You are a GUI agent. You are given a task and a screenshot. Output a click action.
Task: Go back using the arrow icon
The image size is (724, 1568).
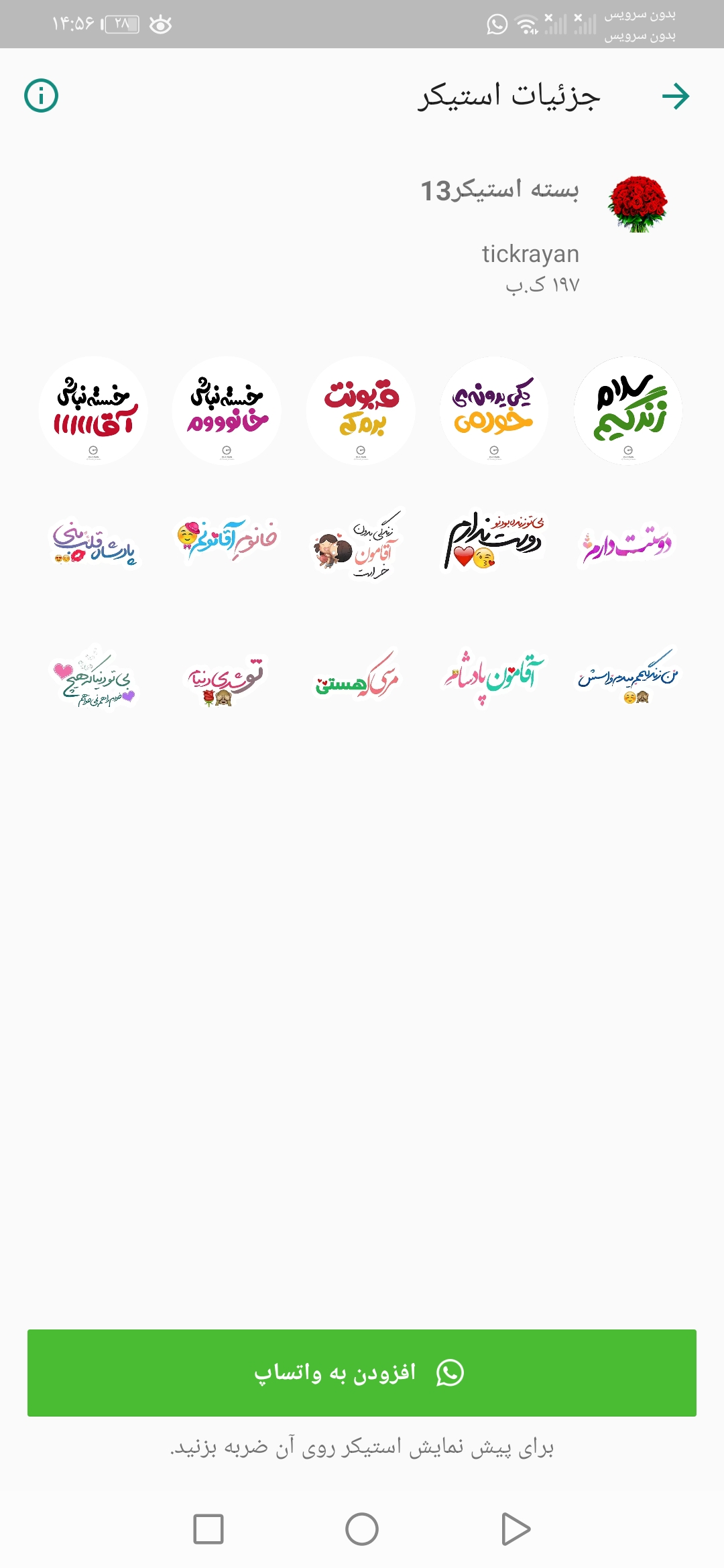point(675,96)
